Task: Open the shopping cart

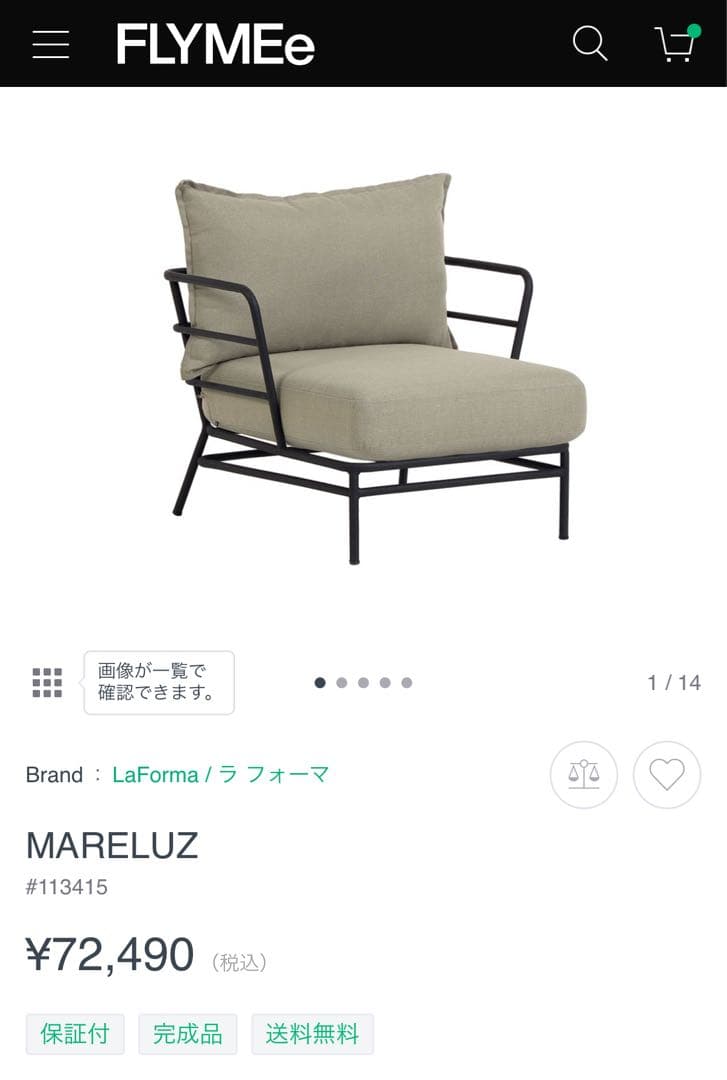Action: pos(676,44)
